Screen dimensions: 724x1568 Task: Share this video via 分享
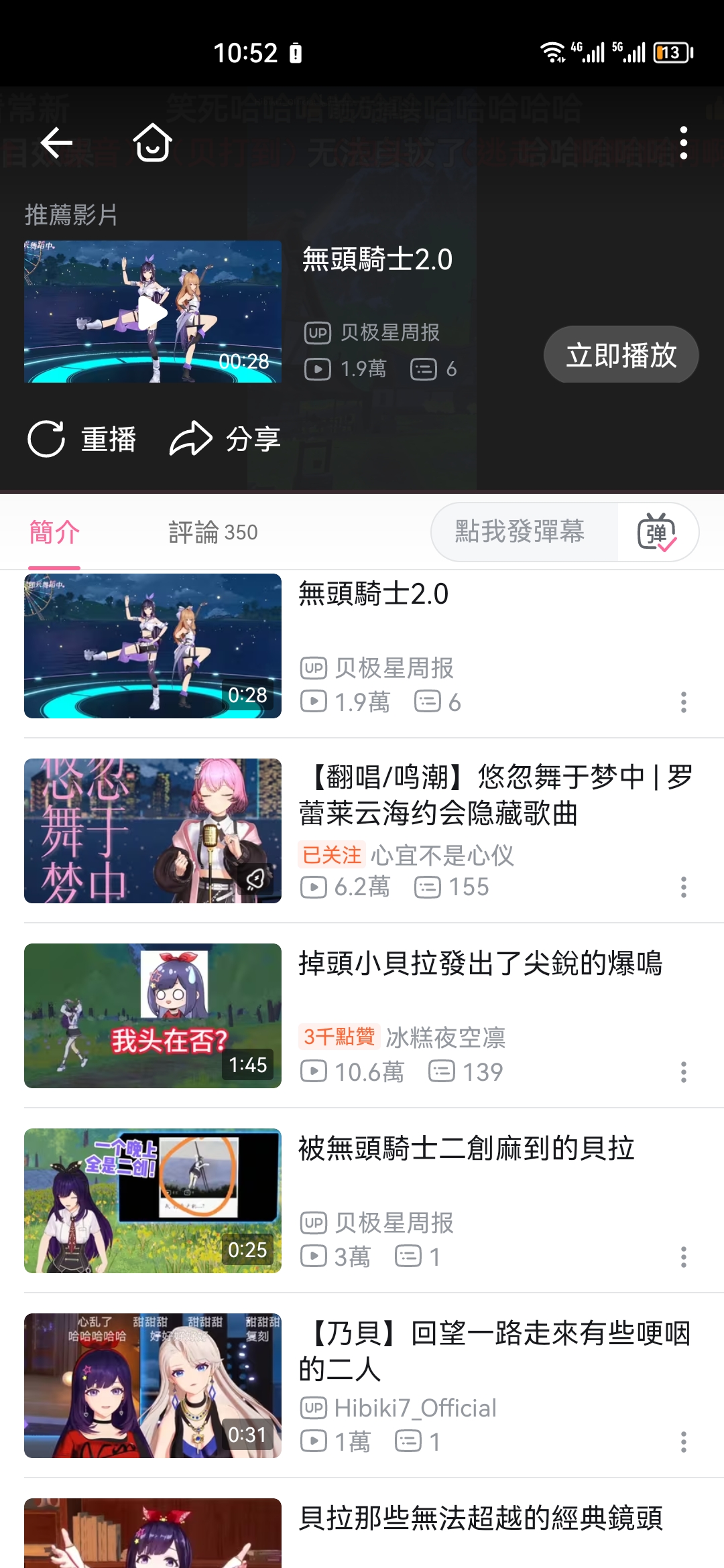(225, 440)
